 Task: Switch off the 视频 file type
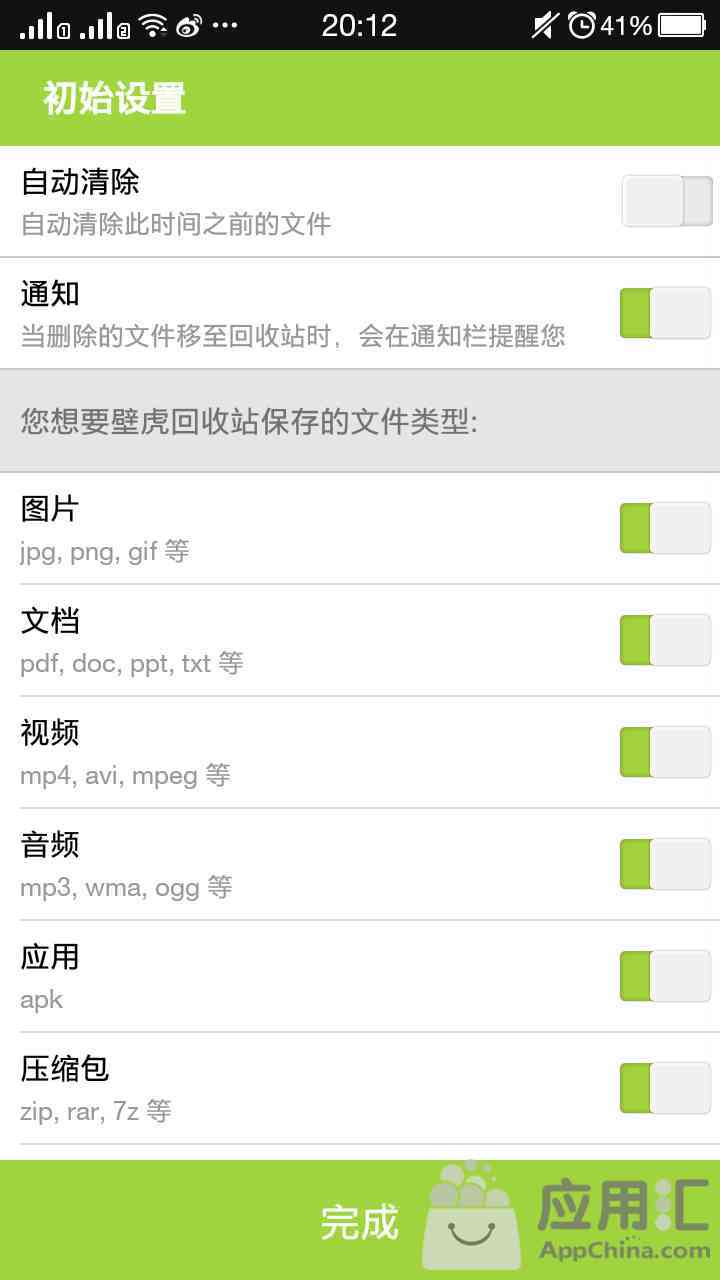tap(666, 752)
